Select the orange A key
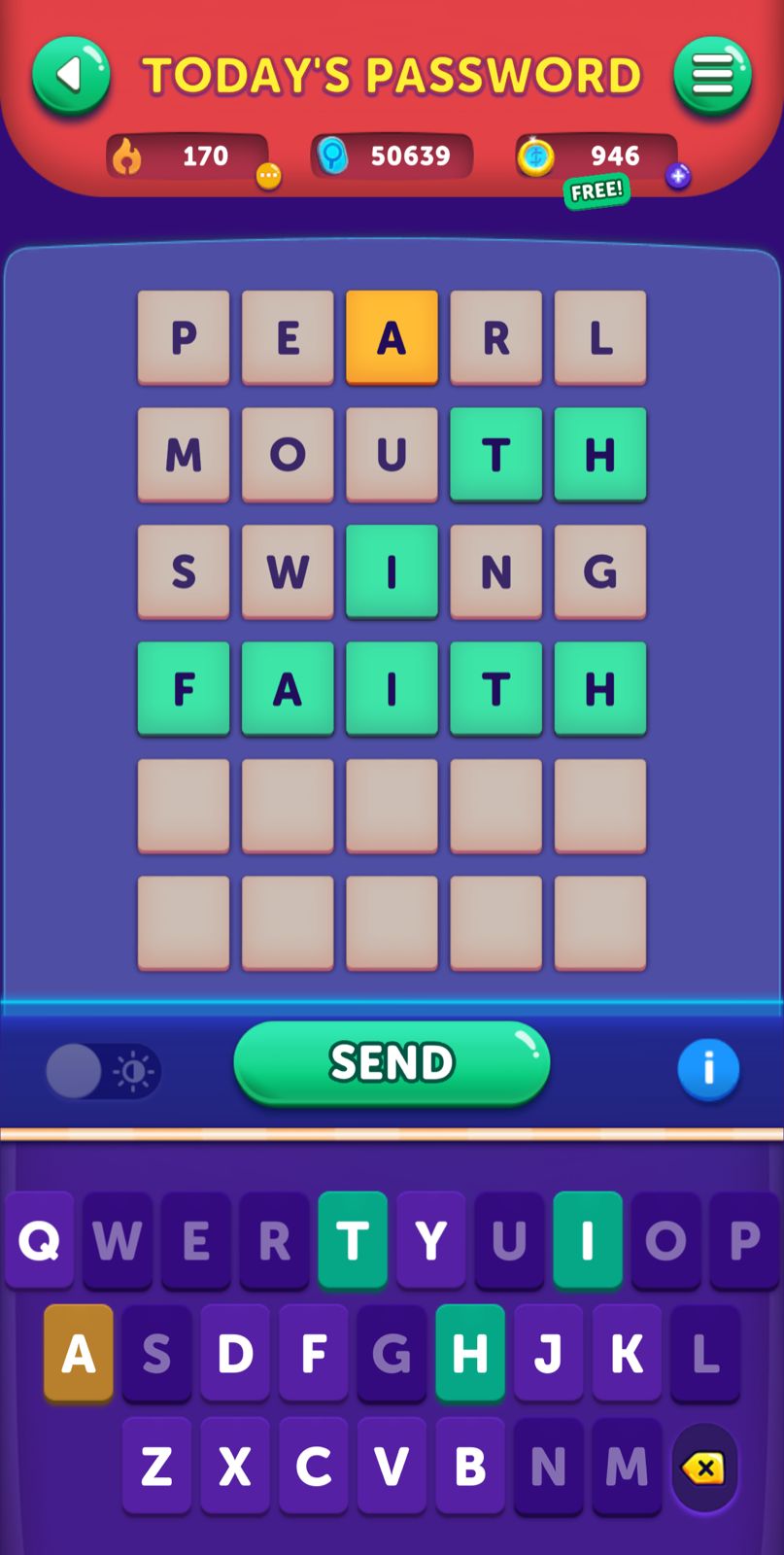 point(79,1353)
